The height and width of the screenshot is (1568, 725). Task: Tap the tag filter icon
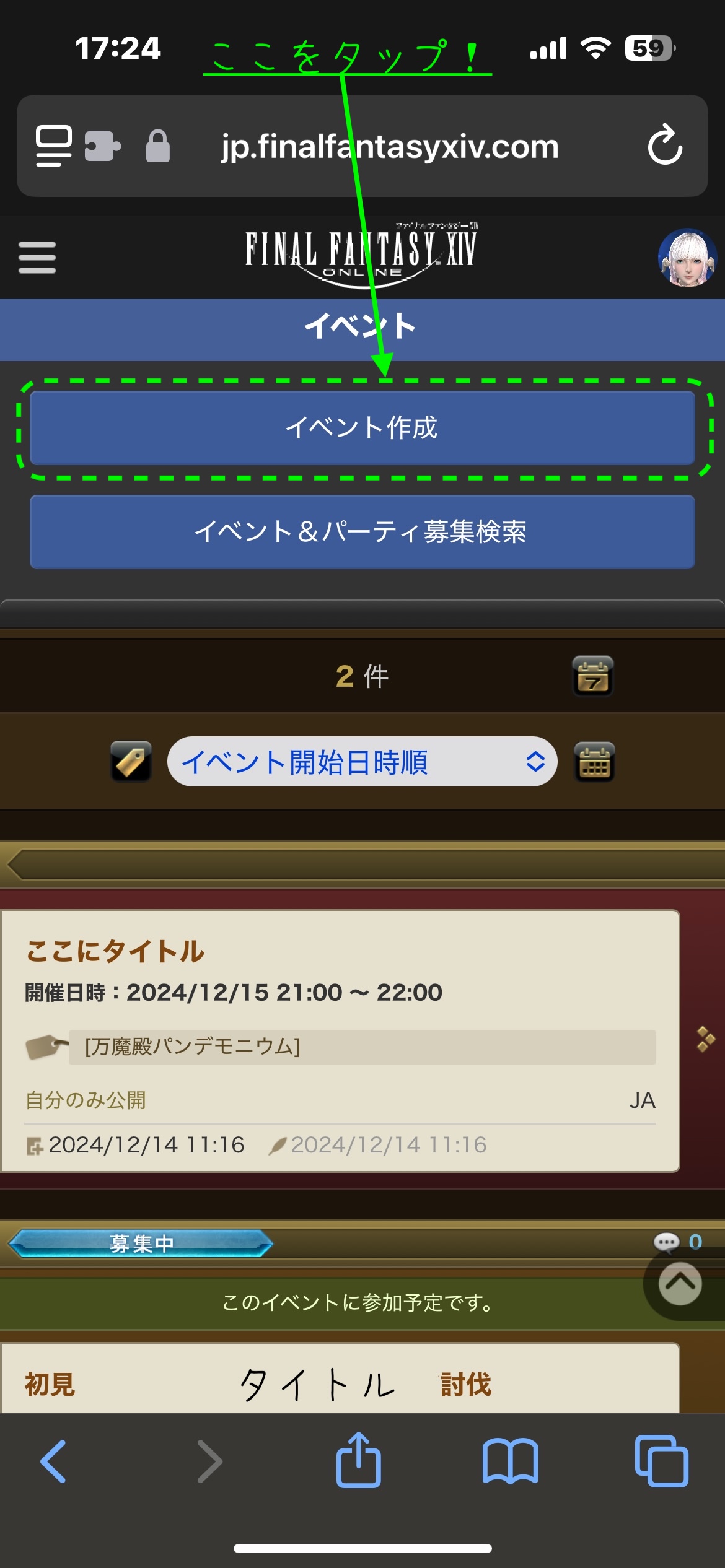(x=131, y=761)
